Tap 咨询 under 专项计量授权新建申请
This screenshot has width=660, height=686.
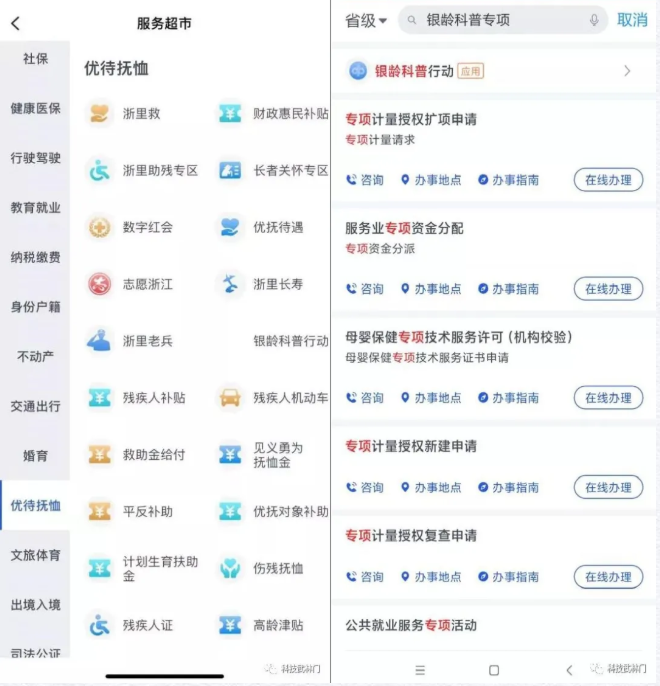[365, 488]
